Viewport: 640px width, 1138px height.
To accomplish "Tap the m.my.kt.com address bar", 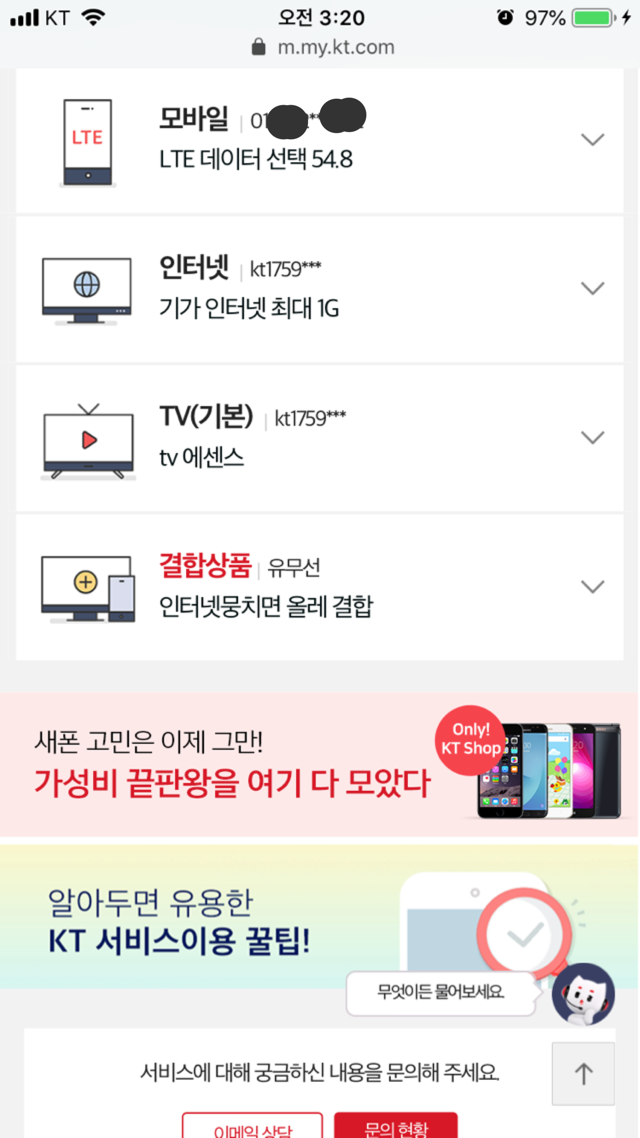I will tap(320, 47).
